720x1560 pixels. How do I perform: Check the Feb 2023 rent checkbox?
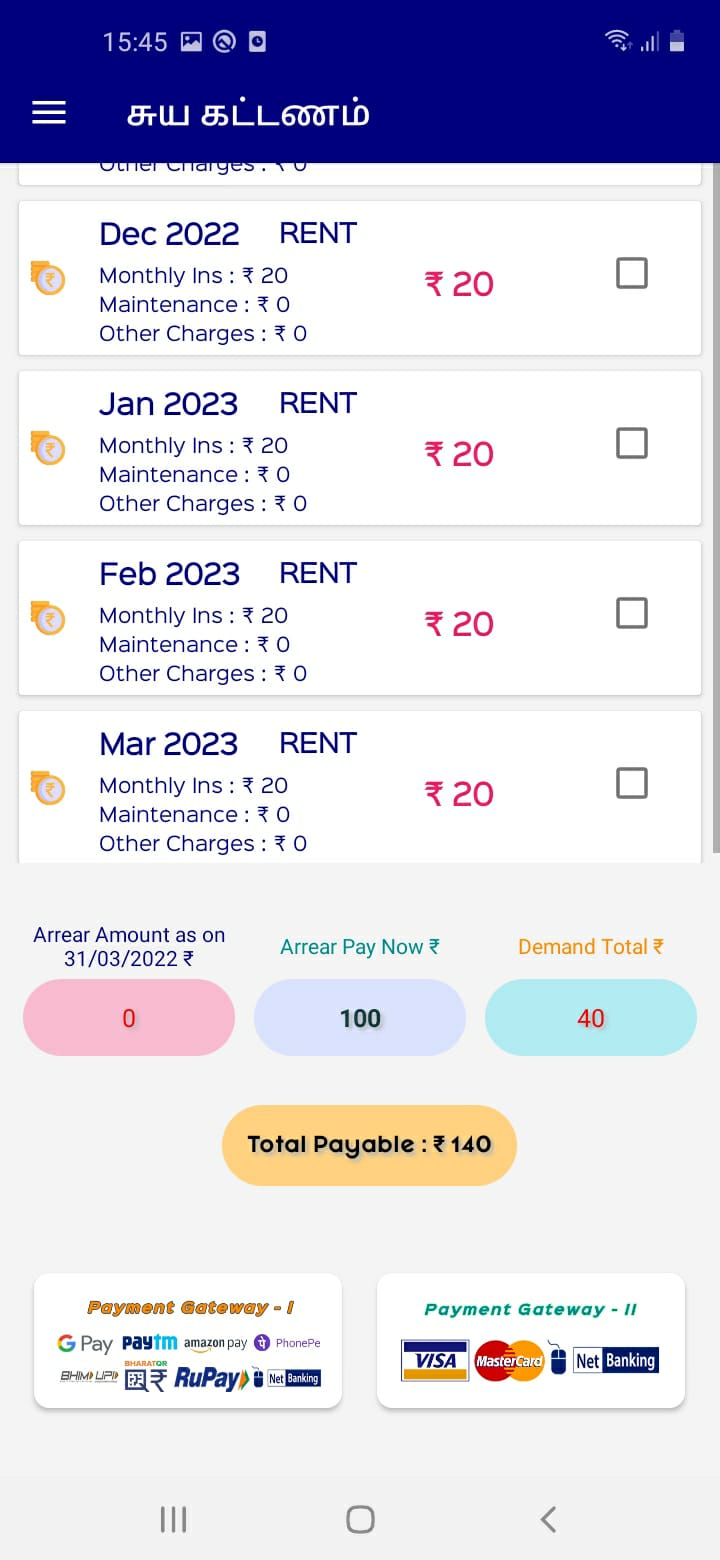click(x=632, y=613)
